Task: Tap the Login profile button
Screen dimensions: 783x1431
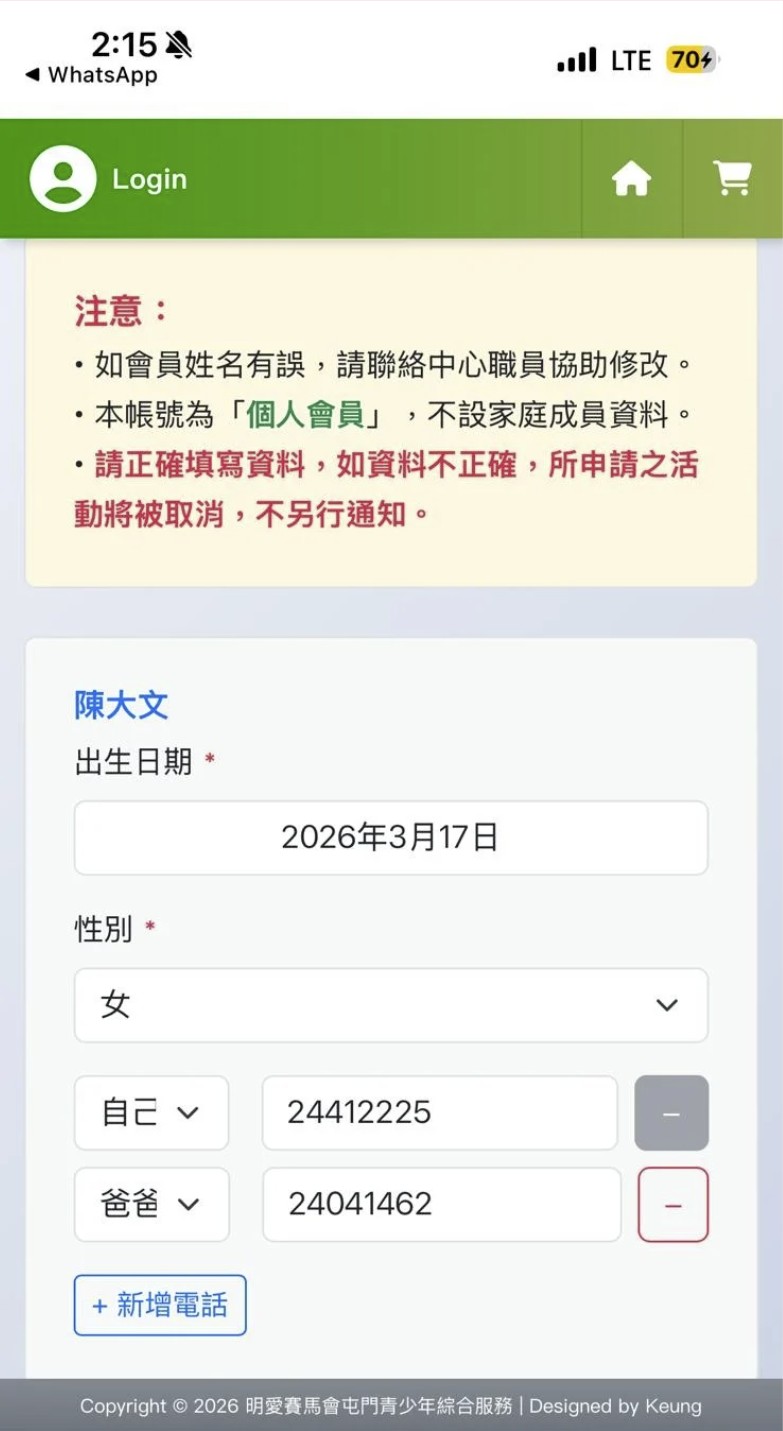Action: coord(110,179)
